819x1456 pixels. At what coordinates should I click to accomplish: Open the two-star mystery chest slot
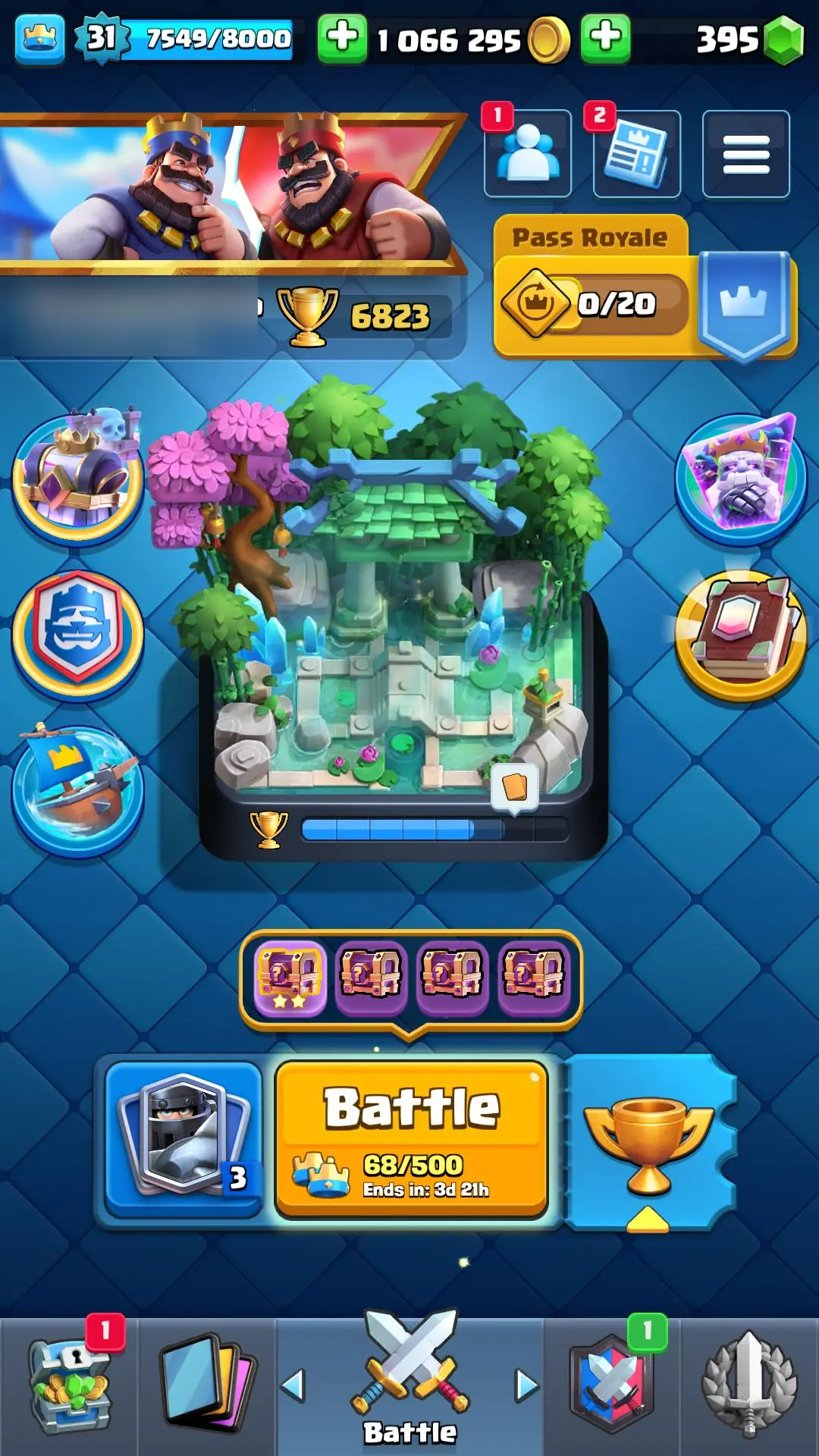coord(290,978)
